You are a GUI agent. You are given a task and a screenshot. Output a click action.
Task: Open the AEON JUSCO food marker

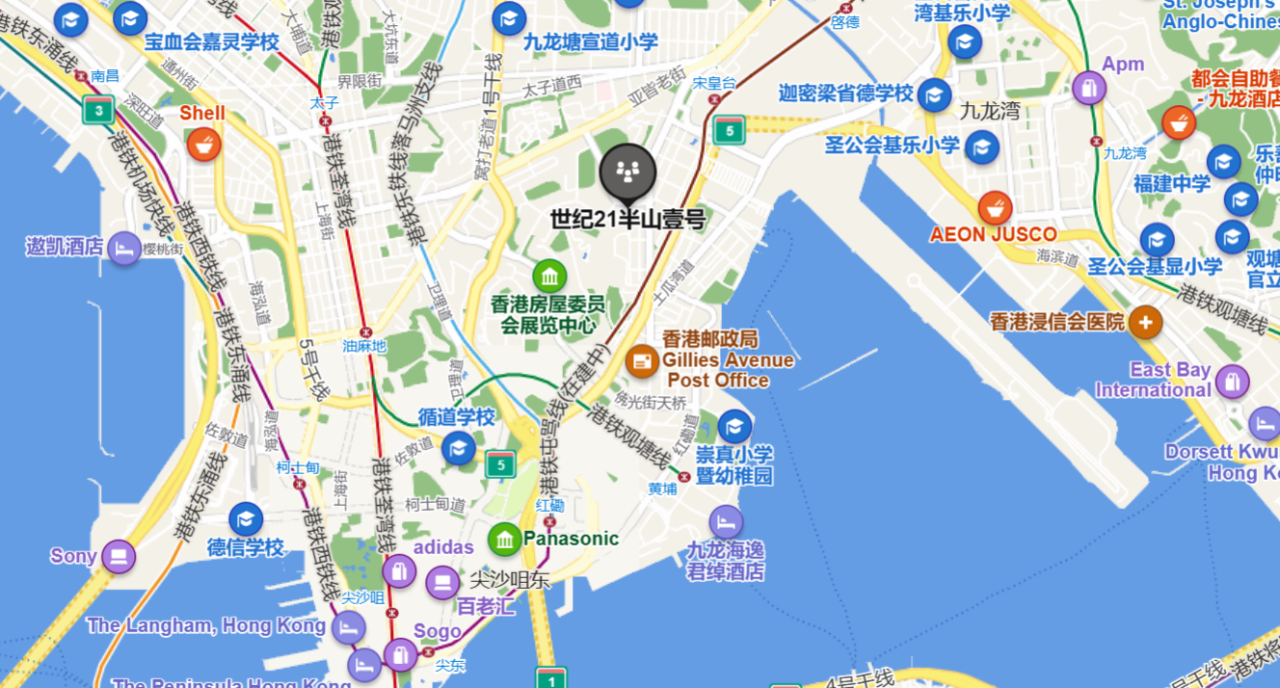(994, 208)
